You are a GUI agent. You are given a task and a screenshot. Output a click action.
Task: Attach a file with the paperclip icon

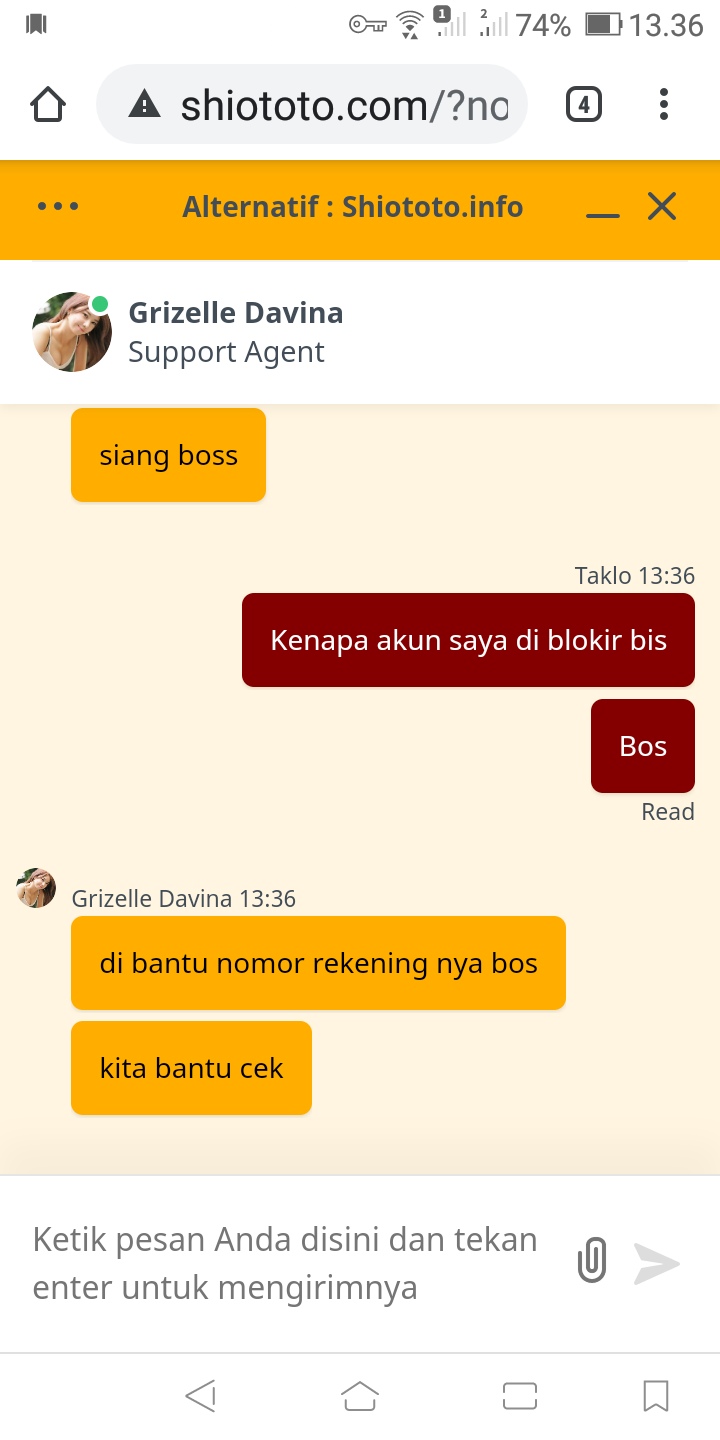point(592,1261)
